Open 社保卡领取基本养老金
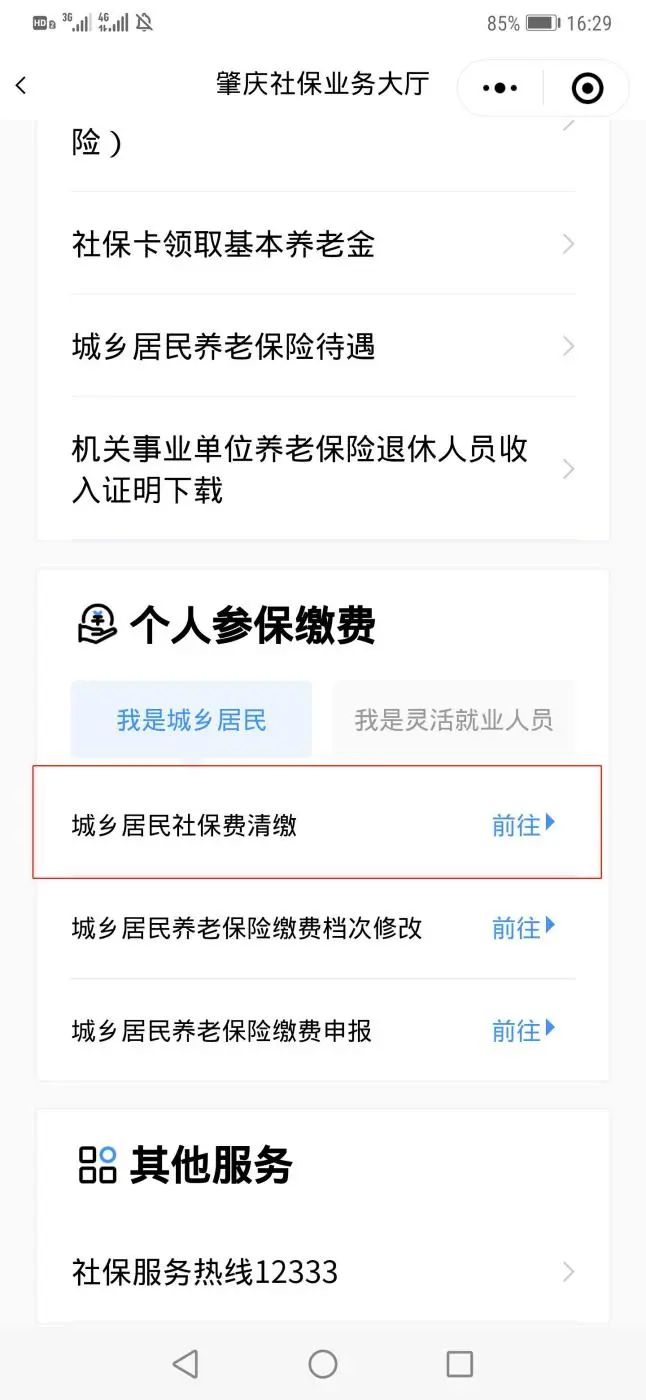646x1400 pixels. coord(322,244)
